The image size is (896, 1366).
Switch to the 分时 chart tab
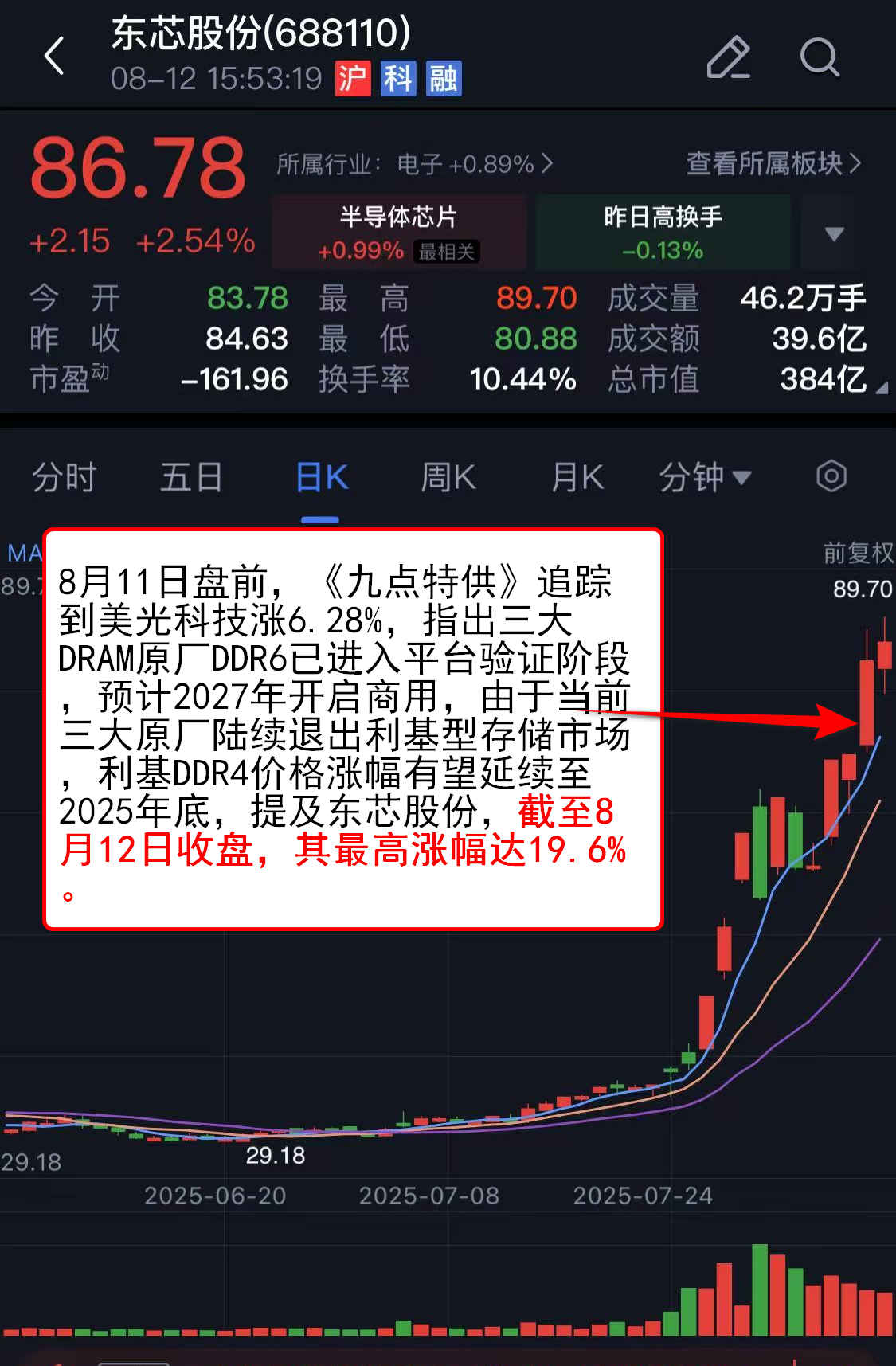[65, 477]
